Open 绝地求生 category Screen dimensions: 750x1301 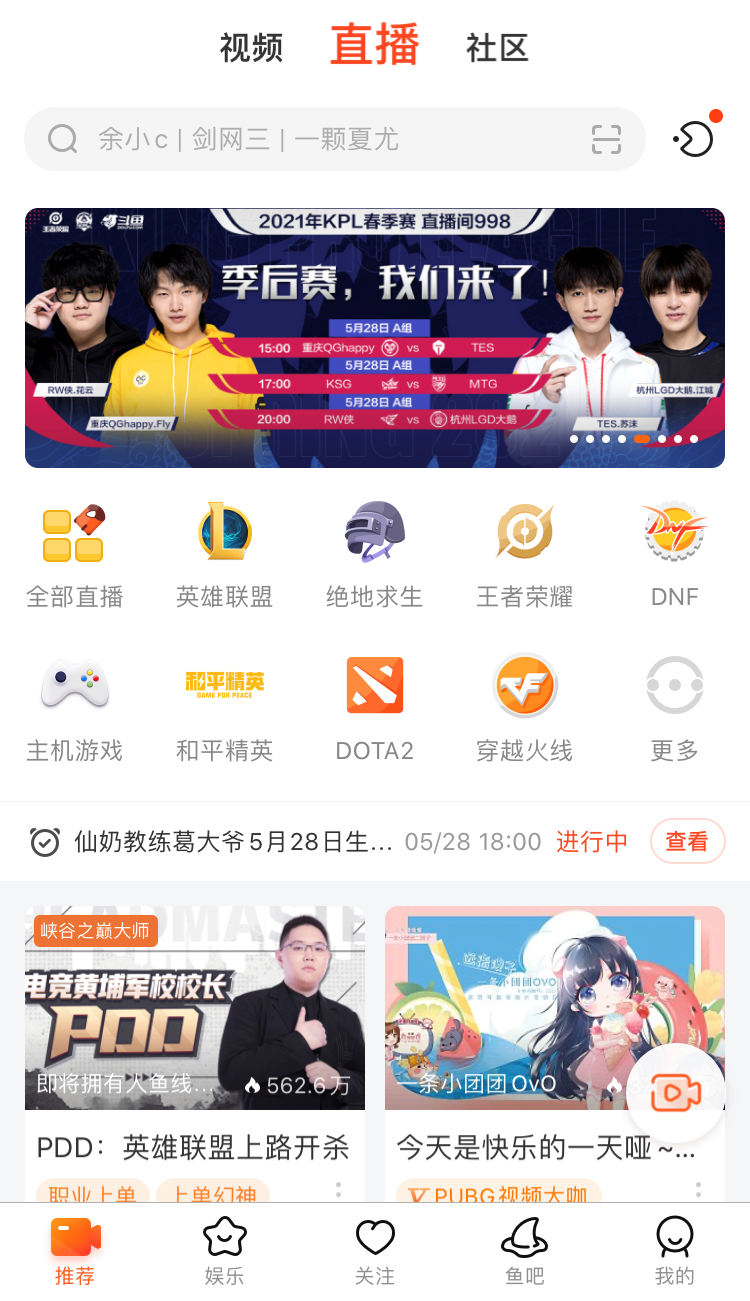(x=375, y=557)
